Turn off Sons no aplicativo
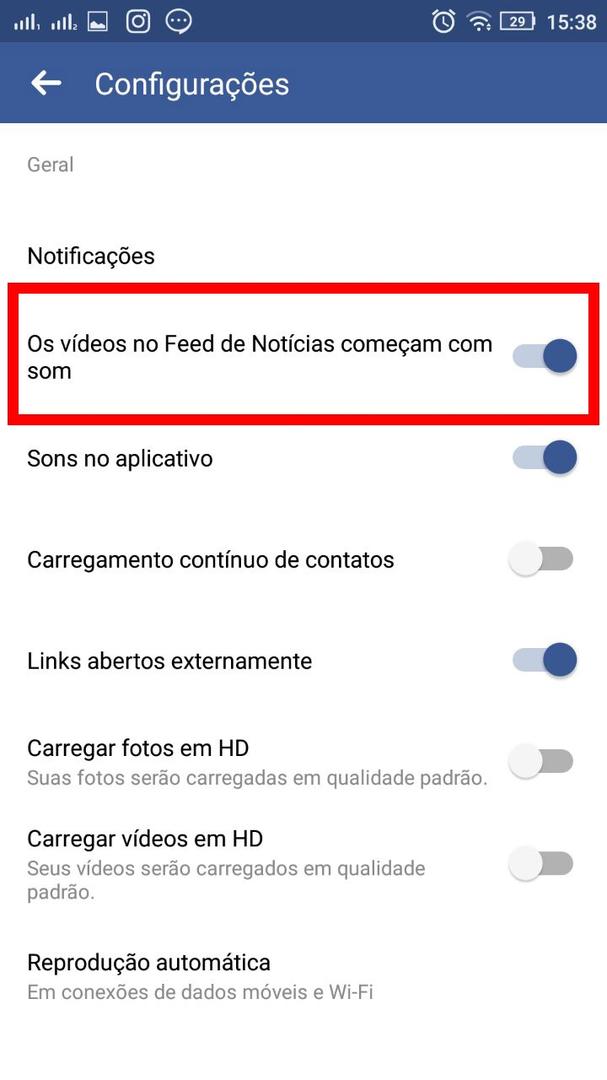Image resolution: width=607 pixels, height=1080 pixels. tap(544, 458)
